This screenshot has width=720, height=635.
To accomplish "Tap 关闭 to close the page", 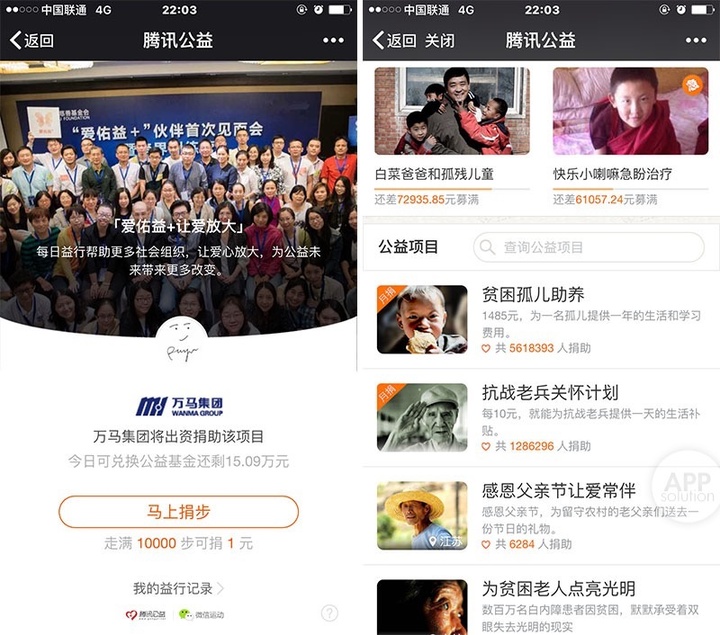I will tap(440, 41).
